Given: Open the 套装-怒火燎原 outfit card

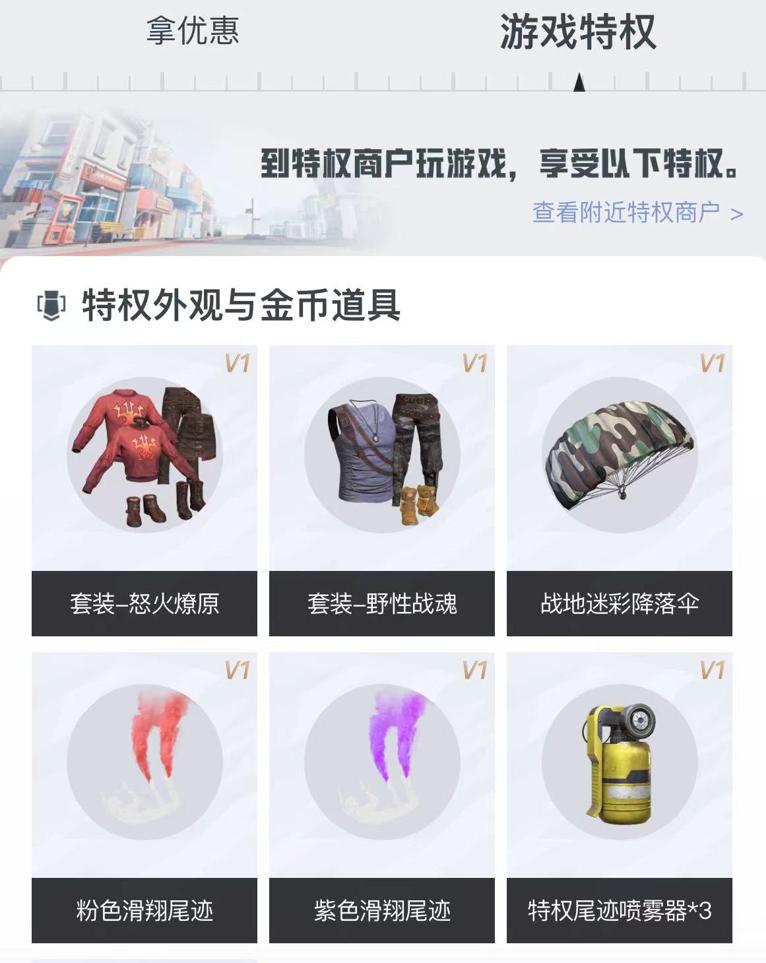Looking at the screenshot, I should 144,490.
